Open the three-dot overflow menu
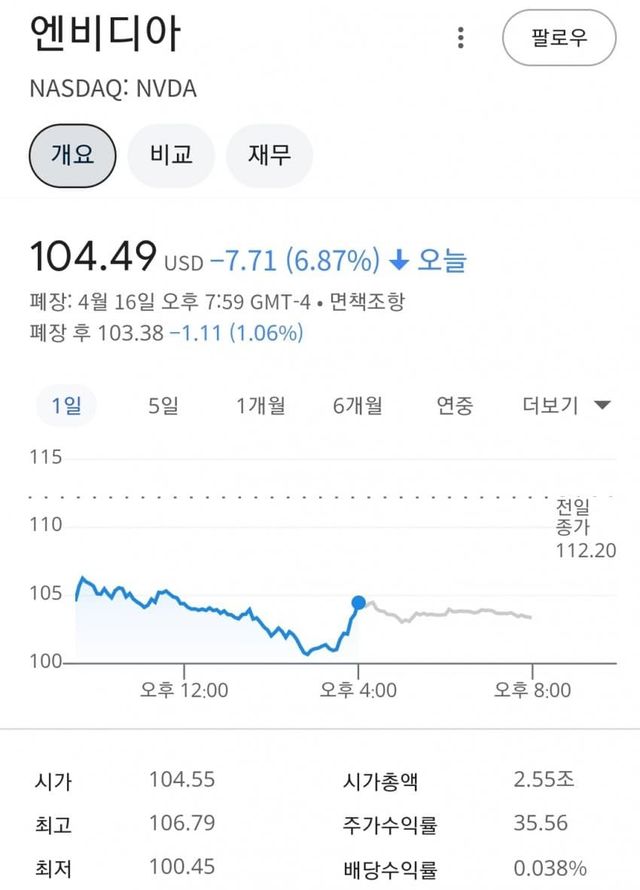The image size is (640, 890). click(460, 38)
